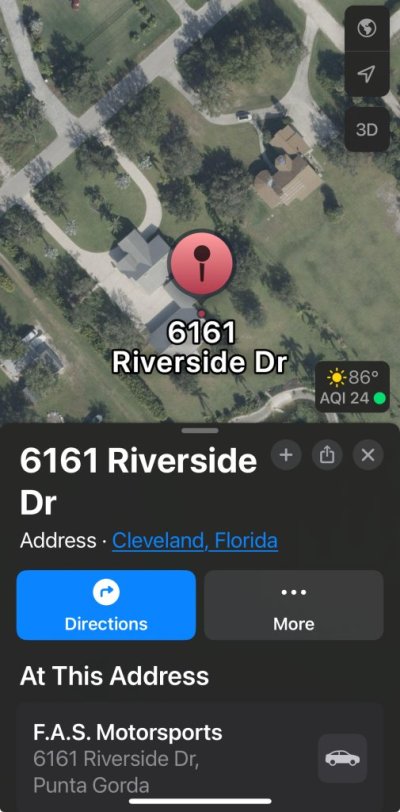Tap the current location arrow button
This screenshot has height=812, width=400.
367,74
